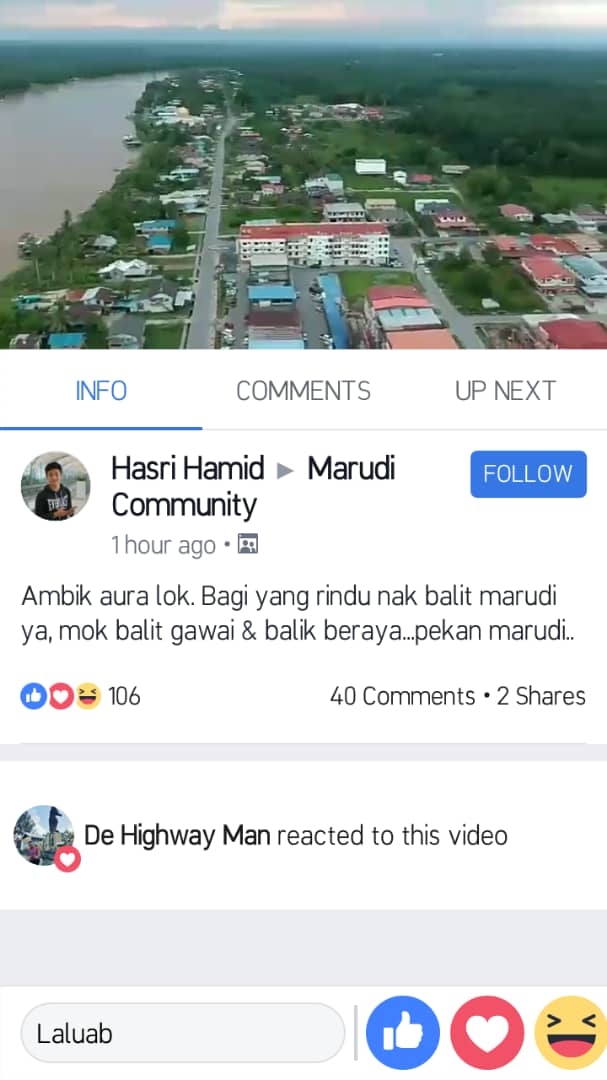The width and height of the screenshot is (607, 1080).
Task: Open De Highway Man's profile
Action: click(x=177, y=835)
